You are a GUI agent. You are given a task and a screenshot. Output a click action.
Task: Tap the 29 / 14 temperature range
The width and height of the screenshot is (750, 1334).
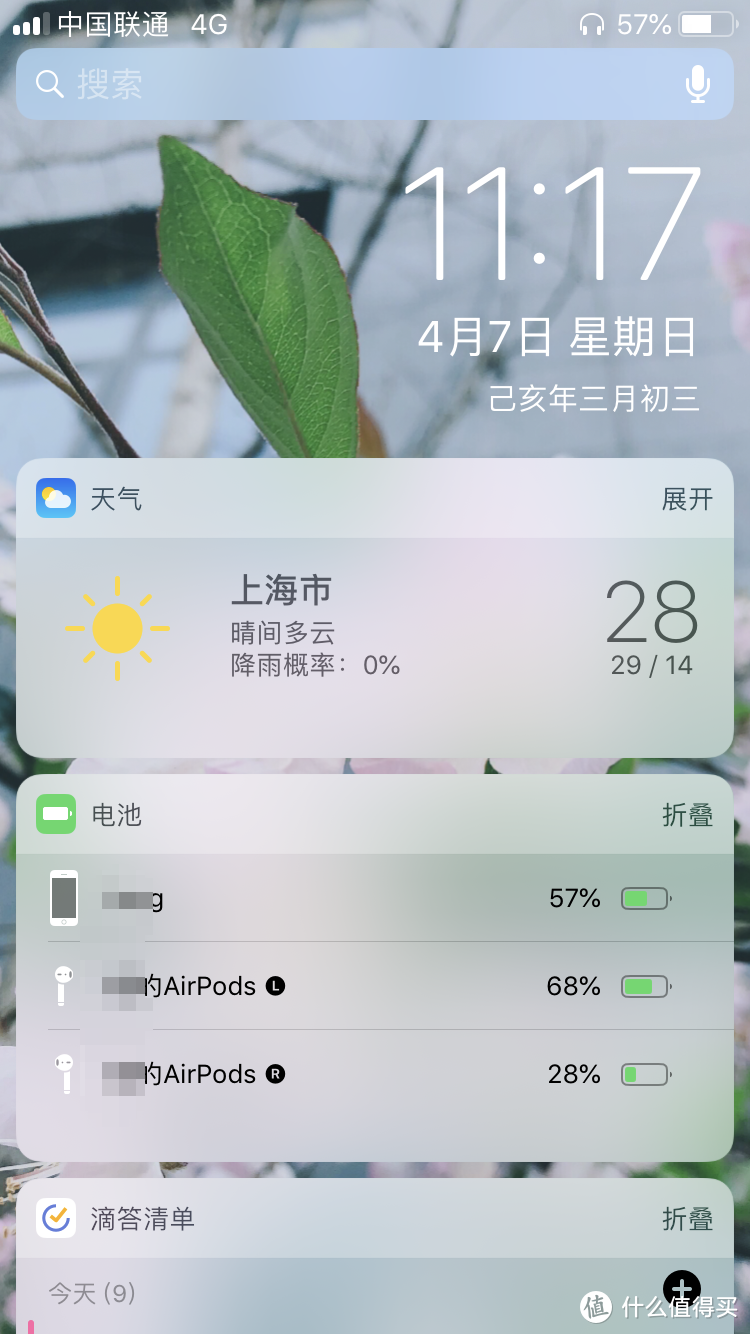[x=651, y=664]
